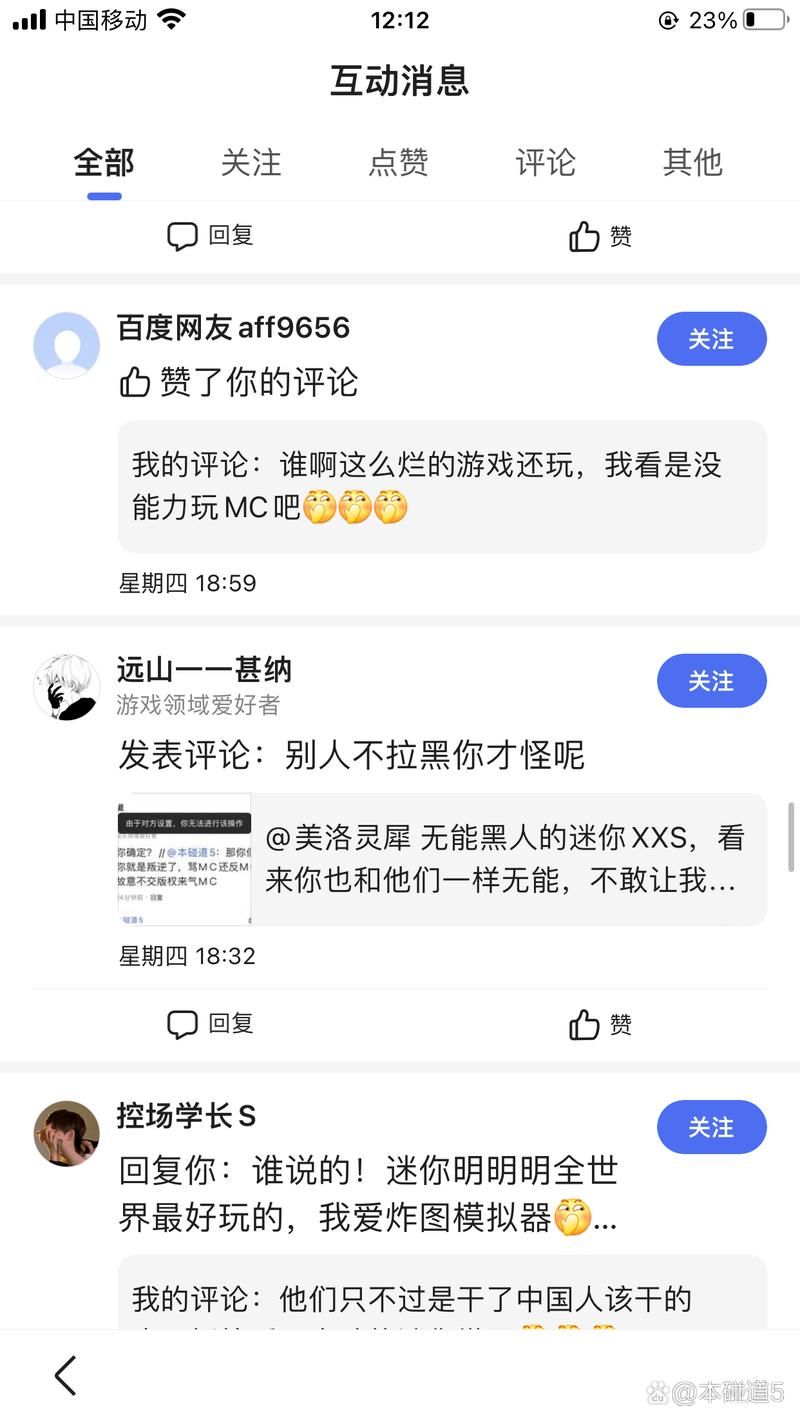Follow user 远山一一甚纳
800x1422 pixels.
coord(711,682)
